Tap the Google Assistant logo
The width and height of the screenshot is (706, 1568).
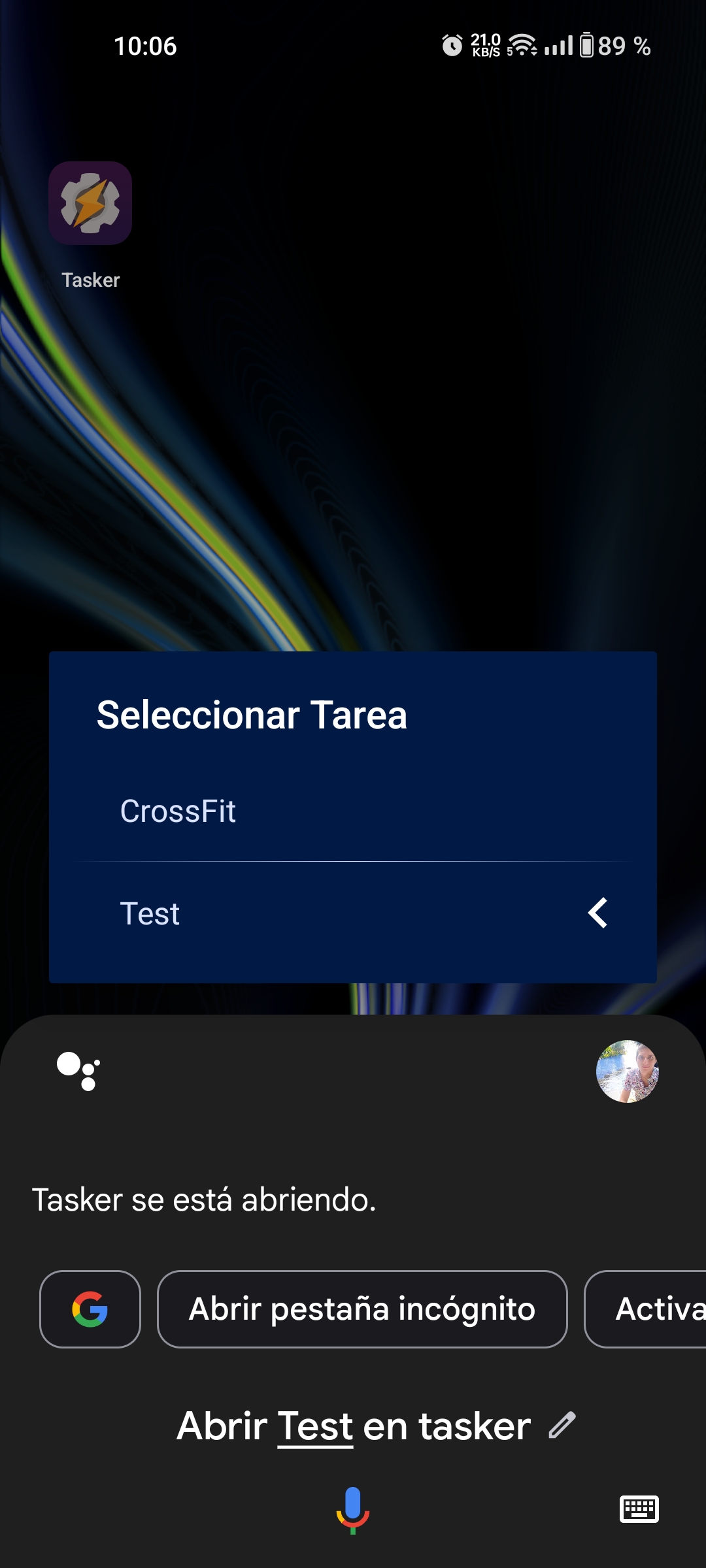[x=78, y=1071]
